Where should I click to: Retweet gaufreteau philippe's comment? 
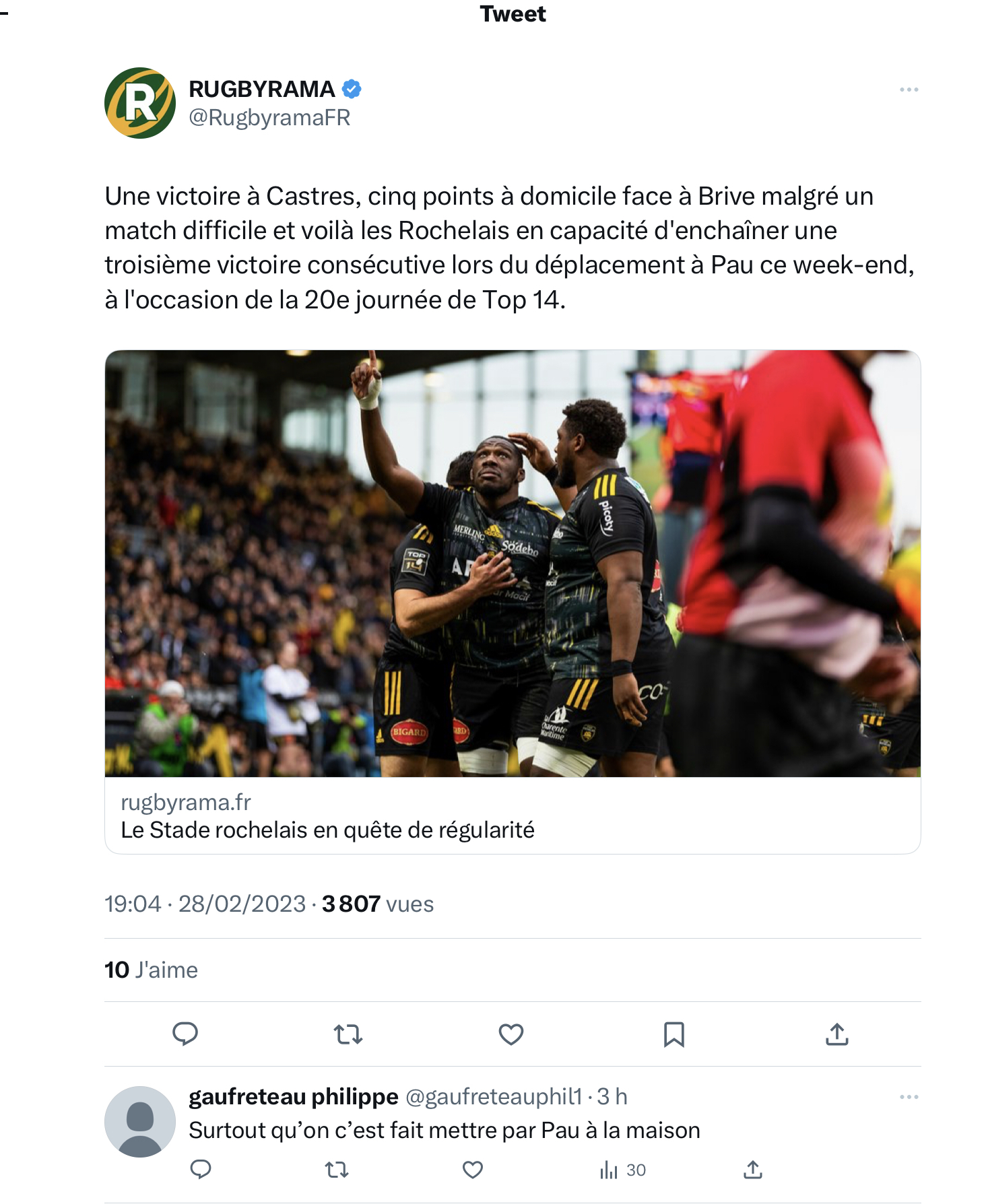click(x=337, y=1170)
